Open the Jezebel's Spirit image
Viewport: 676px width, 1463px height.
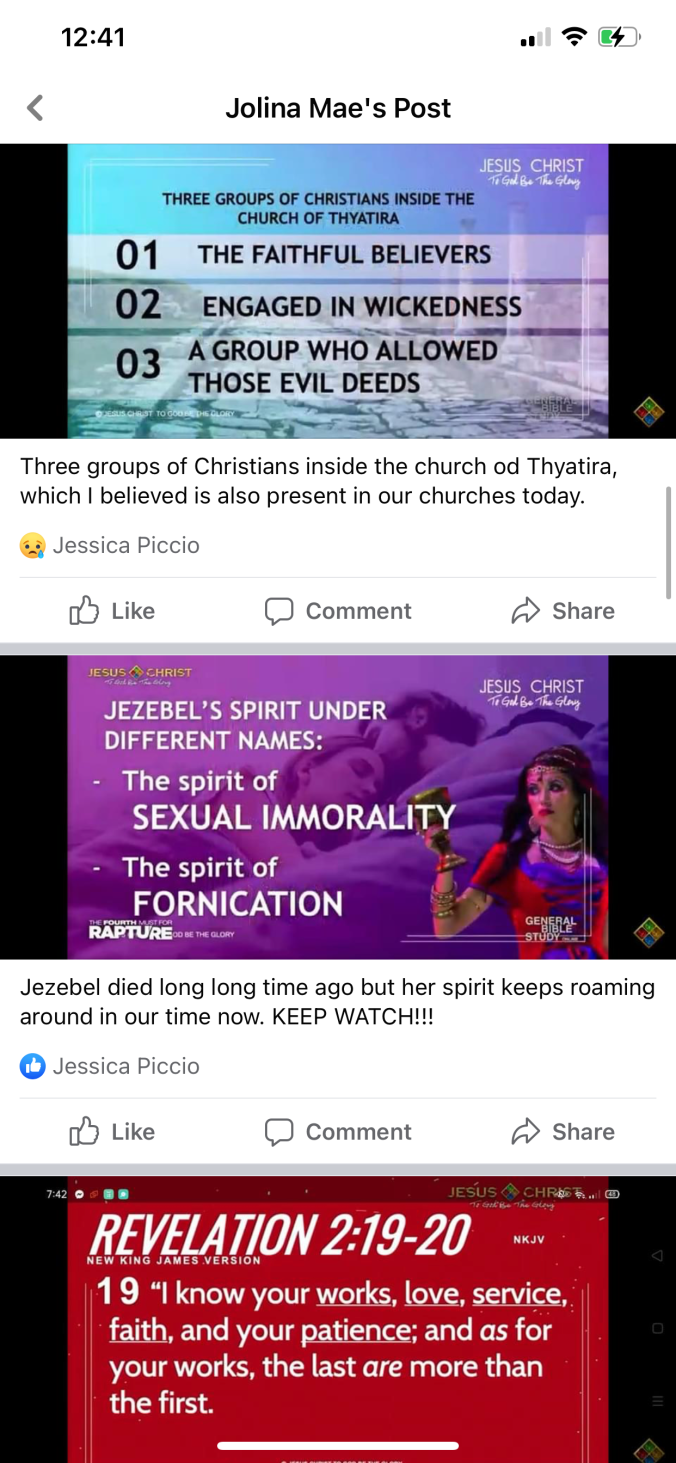338,807
